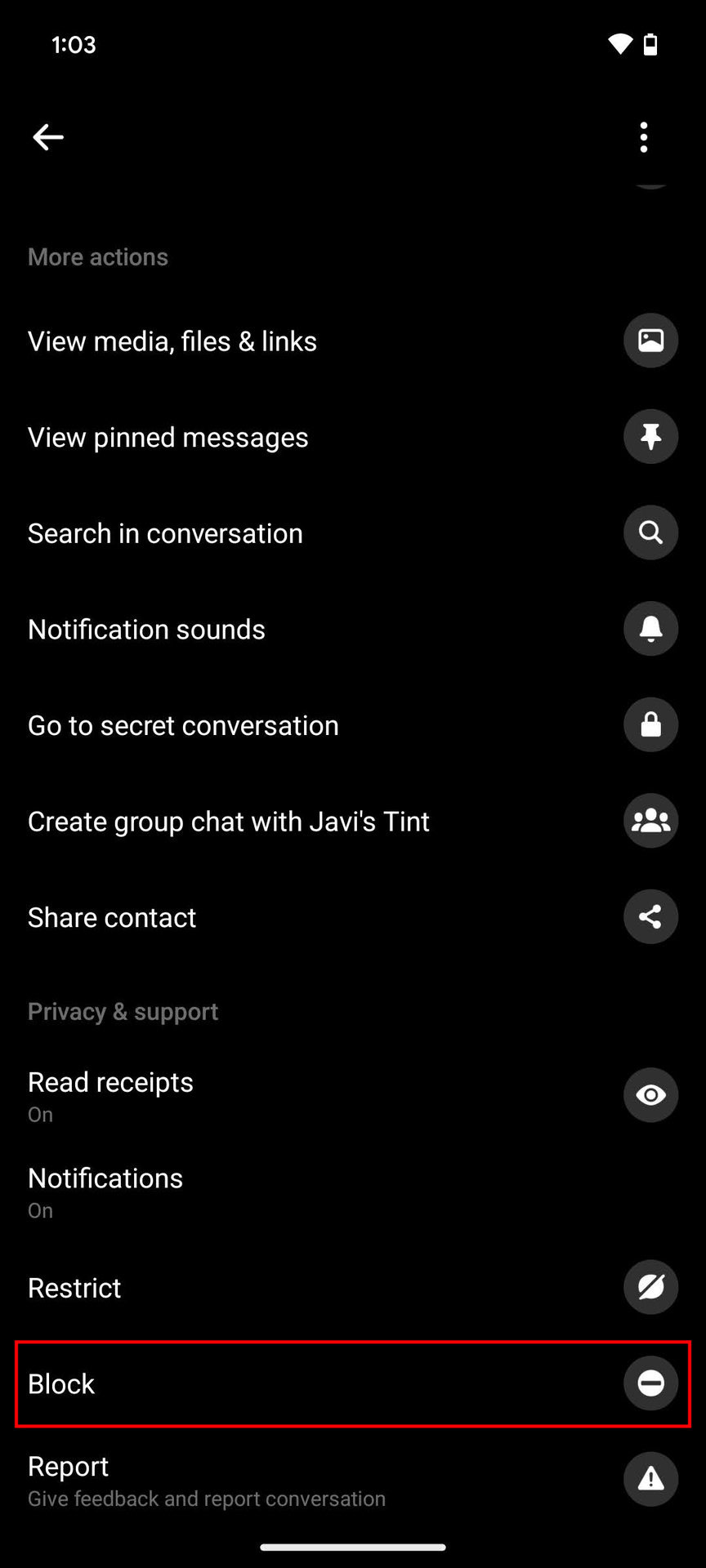Click the pin icon for pinned messages
The width and height of the screenshot is (706, 1568).
(x=650, y=437)
